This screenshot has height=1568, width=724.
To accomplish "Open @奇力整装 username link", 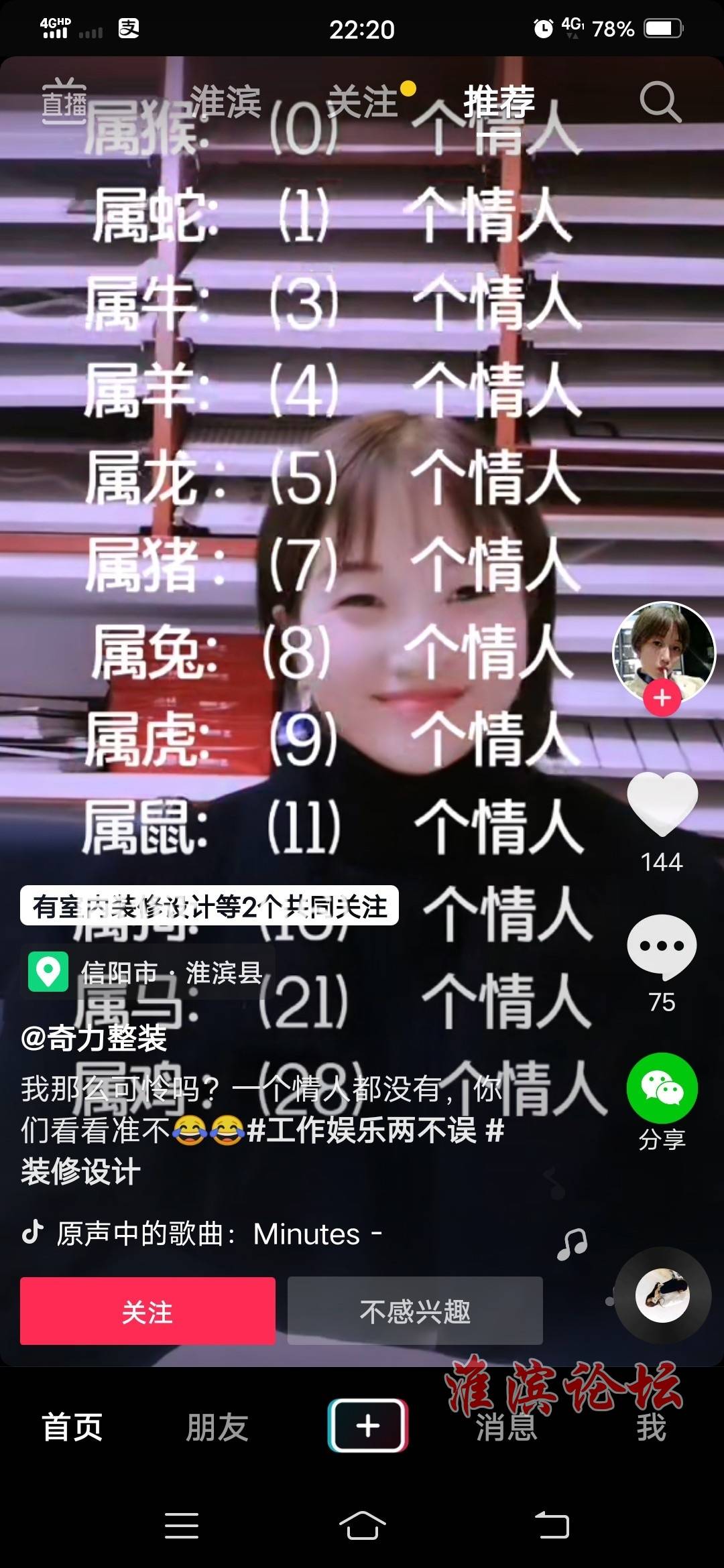I will point(94,1039).
